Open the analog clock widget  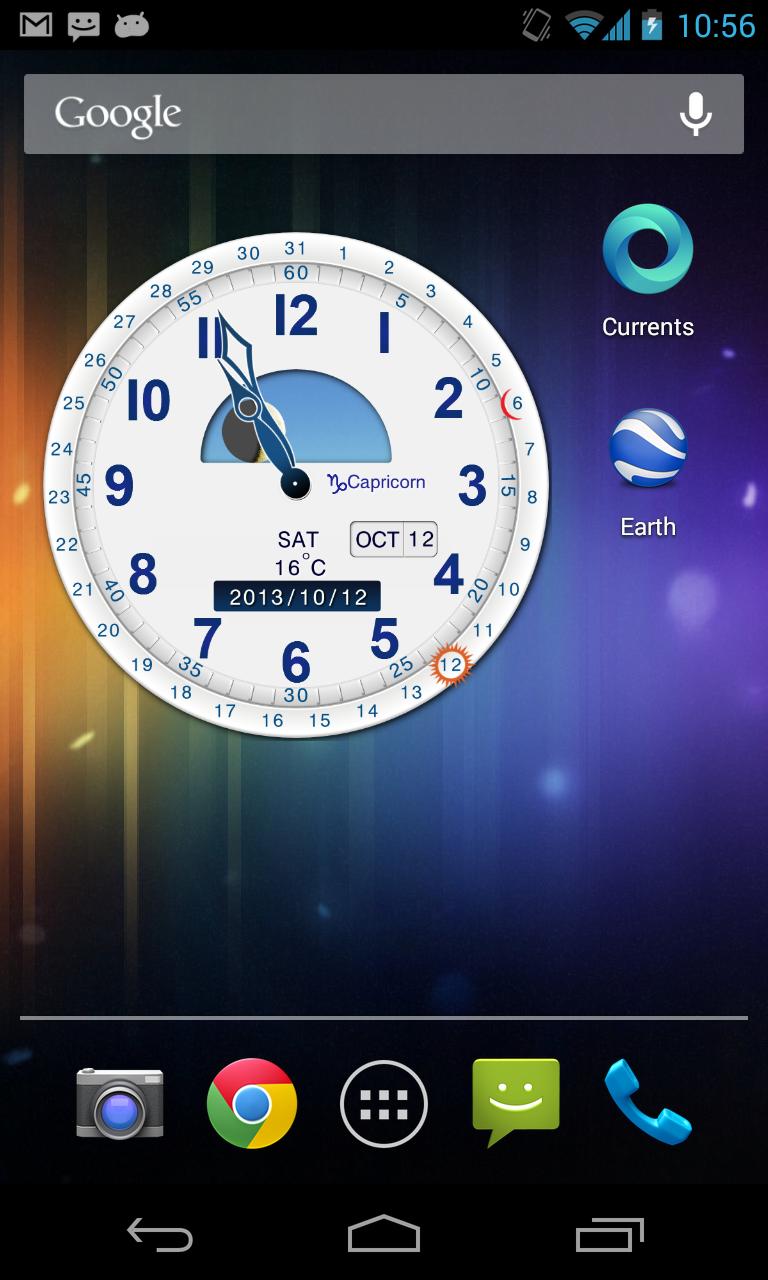click(x=296, y=486)
